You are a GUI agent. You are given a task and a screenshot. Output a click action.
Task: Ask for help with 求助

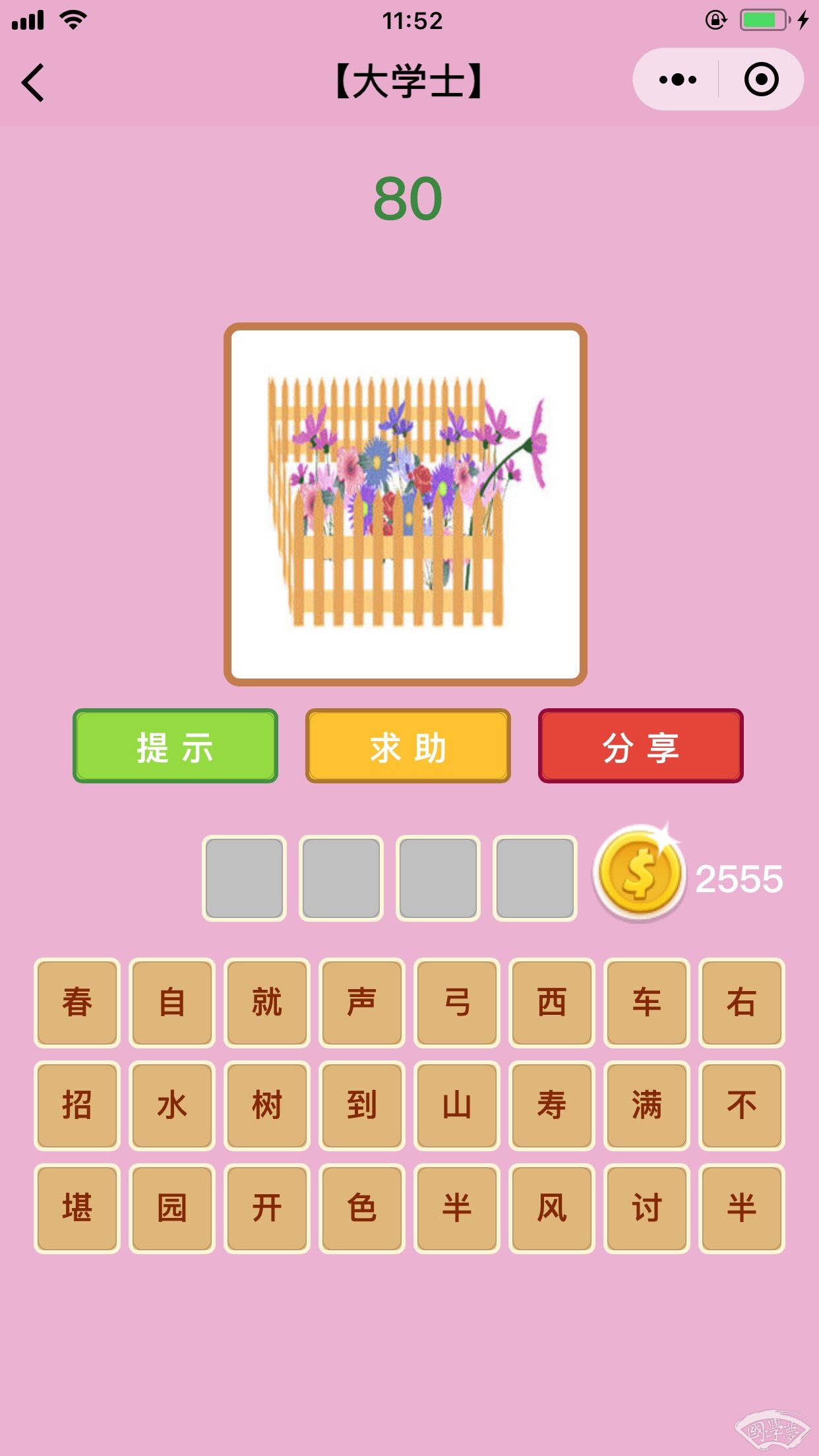pyautogui.click(x=408, y=746)
